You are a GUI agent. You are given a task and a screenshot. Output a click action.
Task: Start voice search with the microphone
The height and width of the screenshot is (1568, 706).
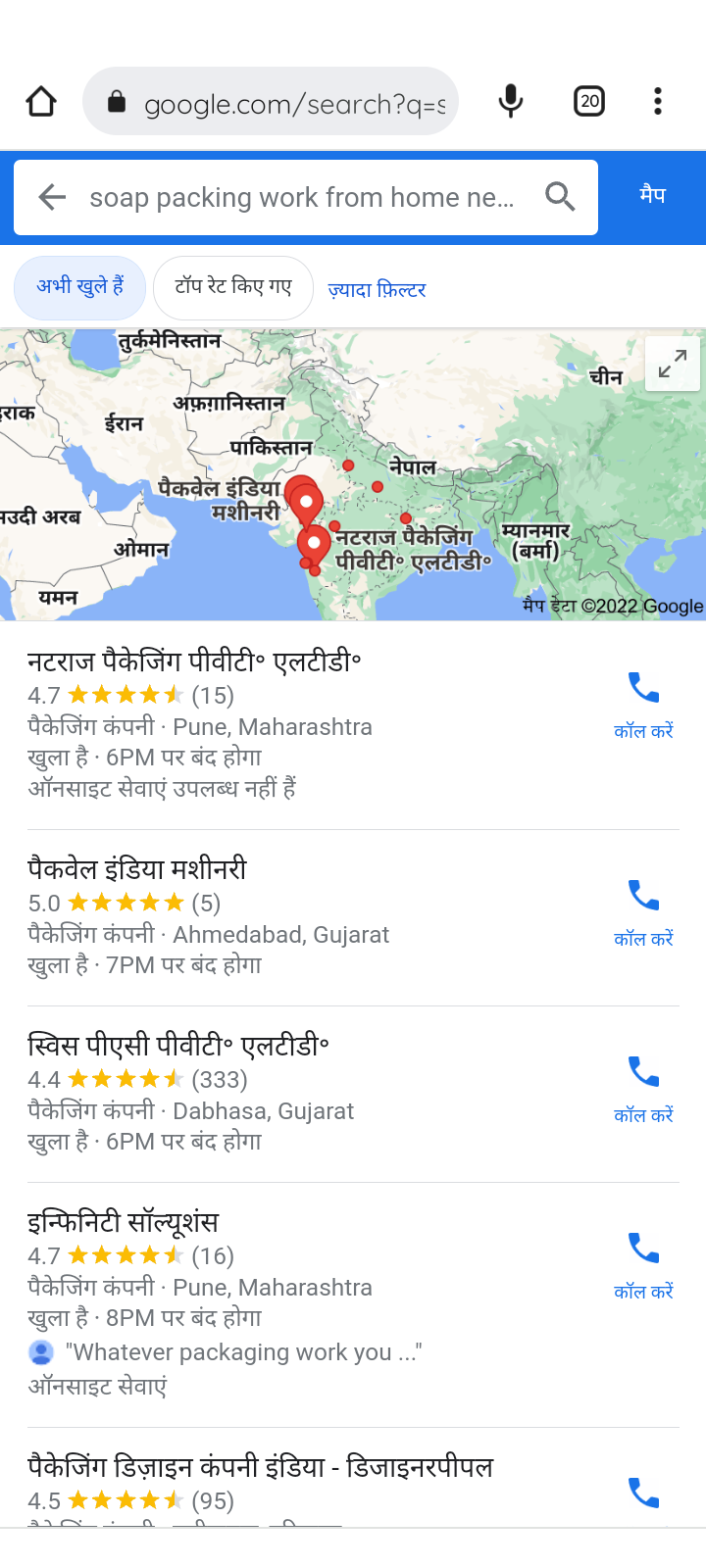coord(511,101)
